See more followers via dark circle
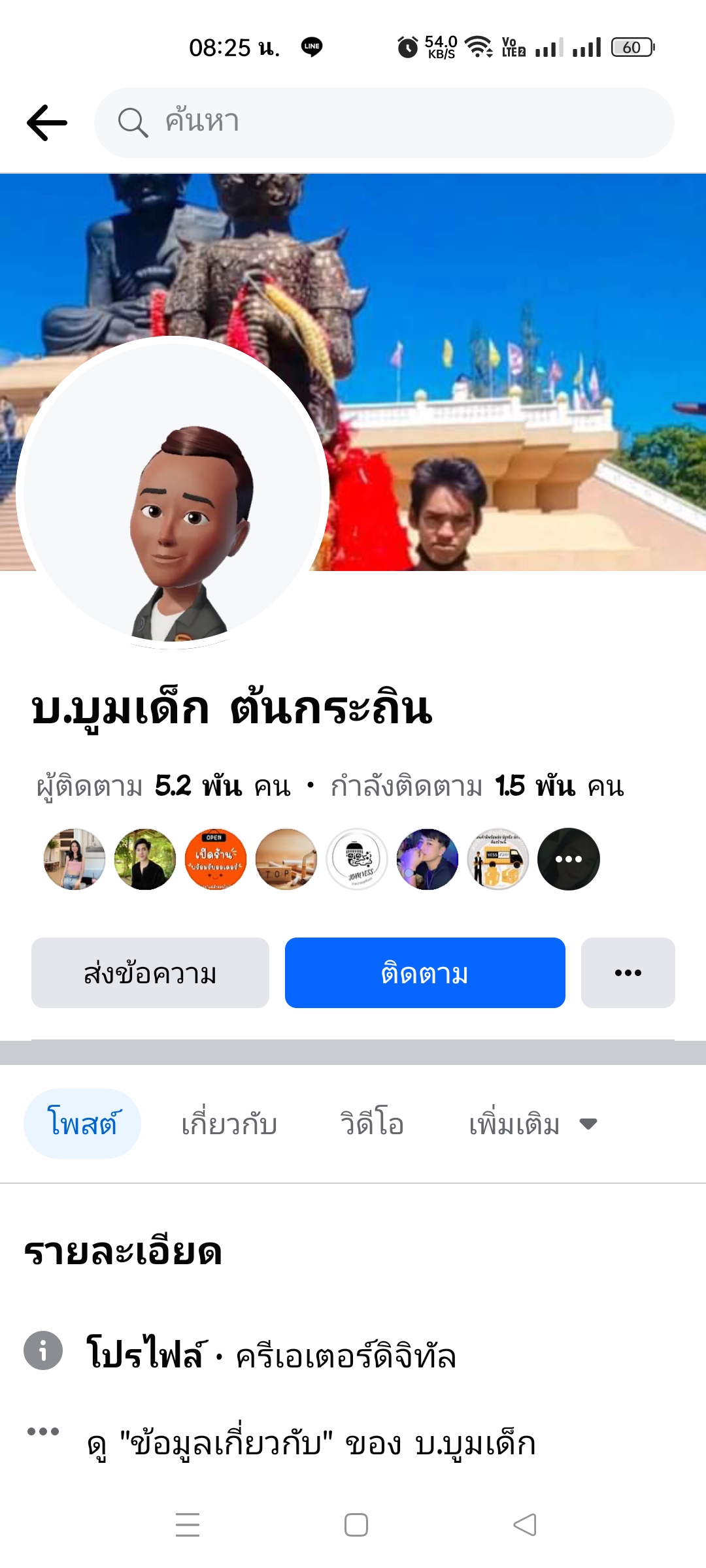The image size is (706, 1568). (x=568, y=859)
